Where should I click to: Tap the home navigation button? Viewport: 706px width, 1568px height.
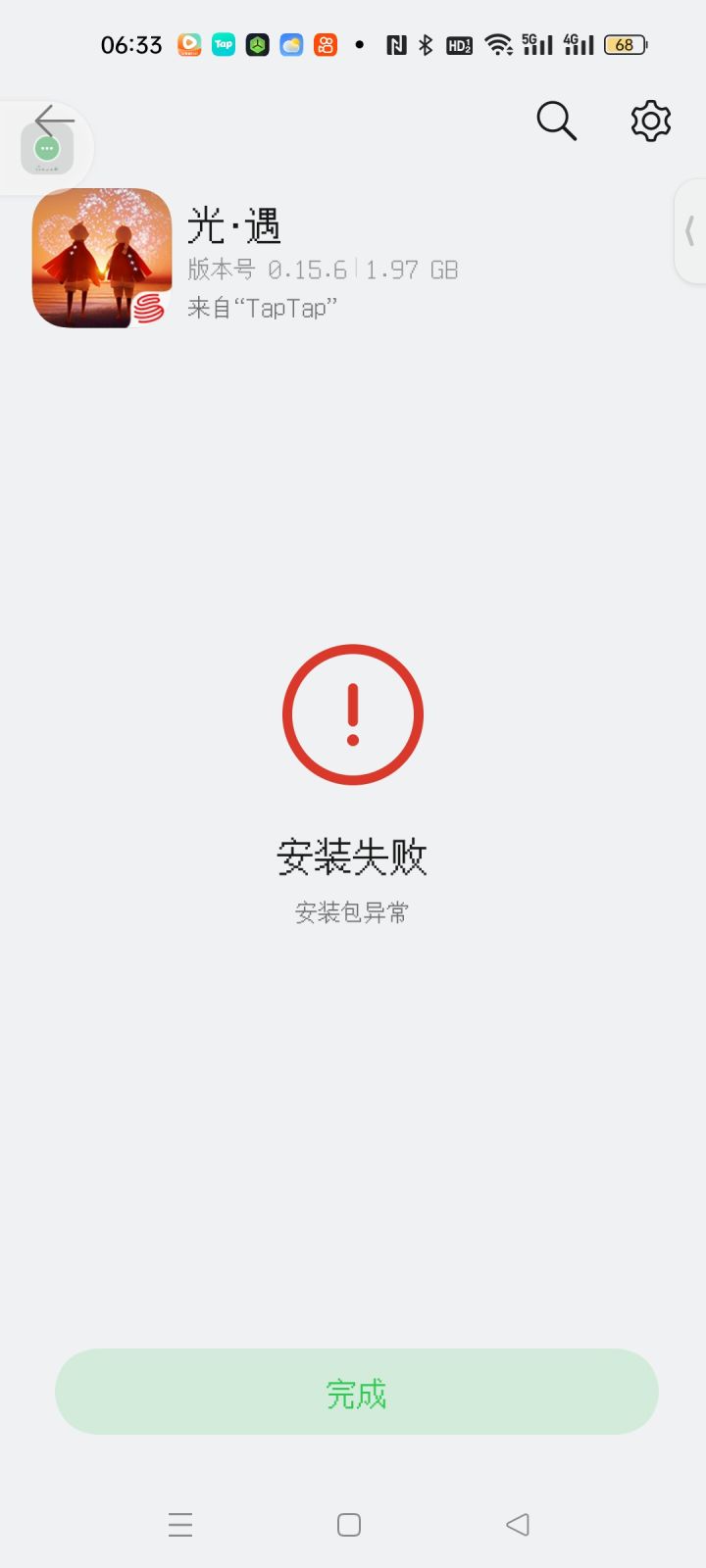348,1524
